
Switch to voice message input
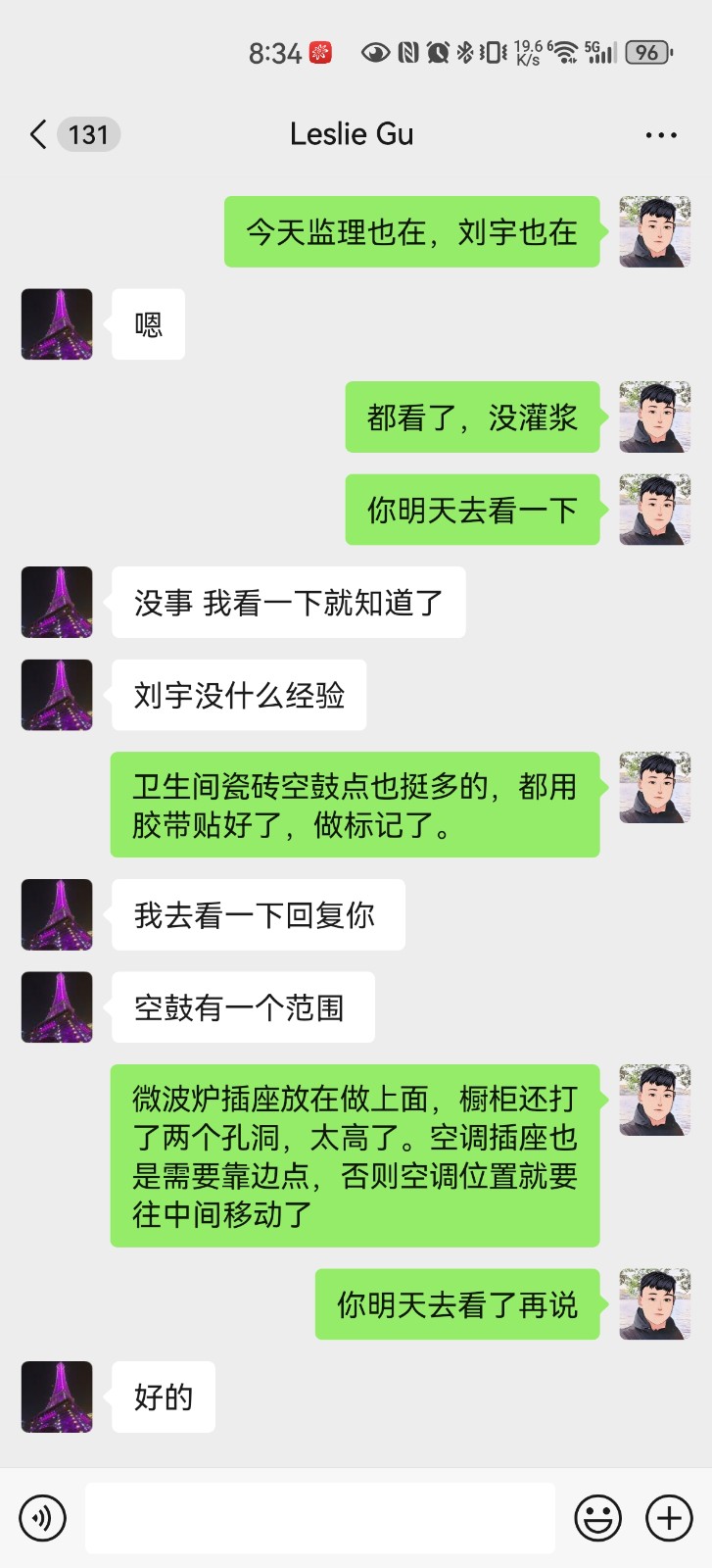[43, 1518]
